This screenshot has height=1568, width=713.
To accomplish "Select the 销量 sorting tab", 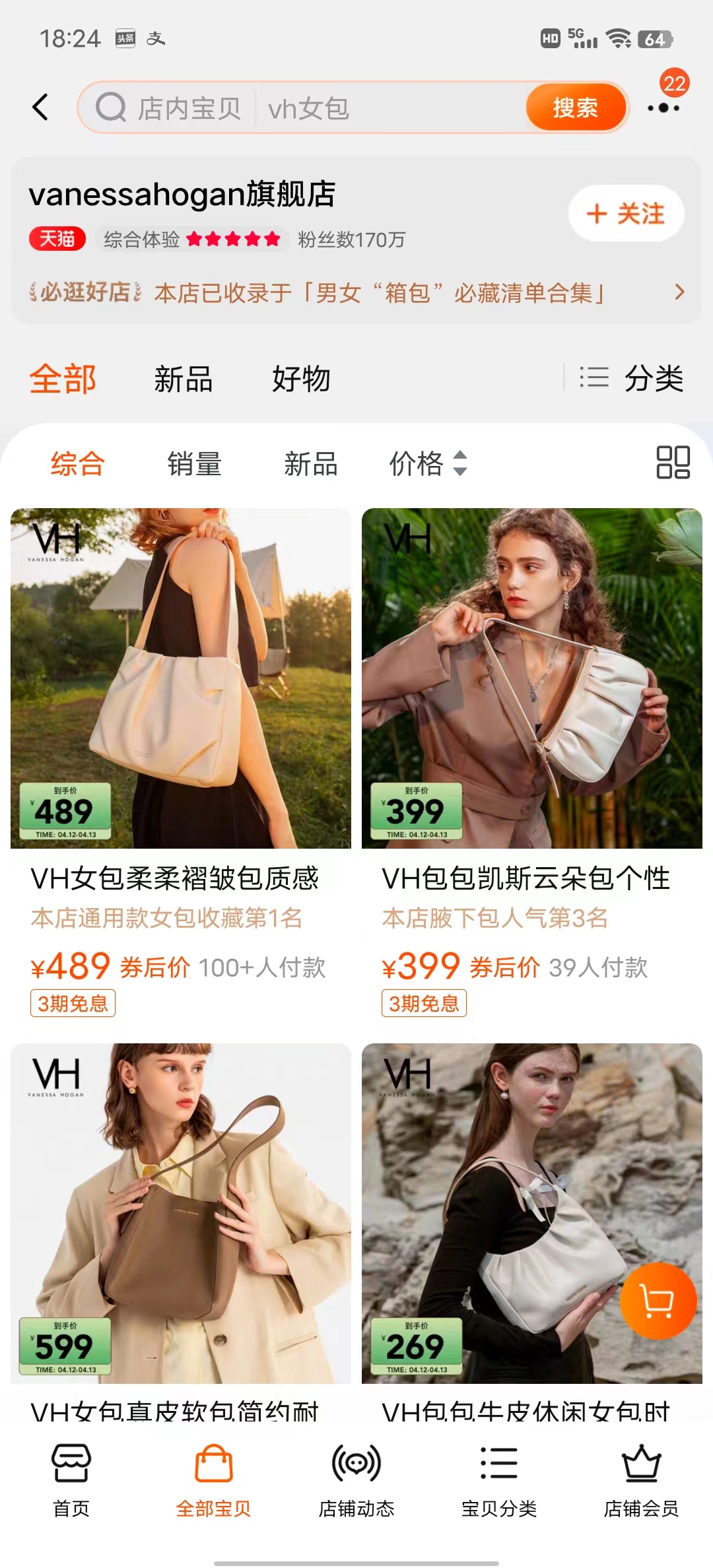I will point(193,465).
